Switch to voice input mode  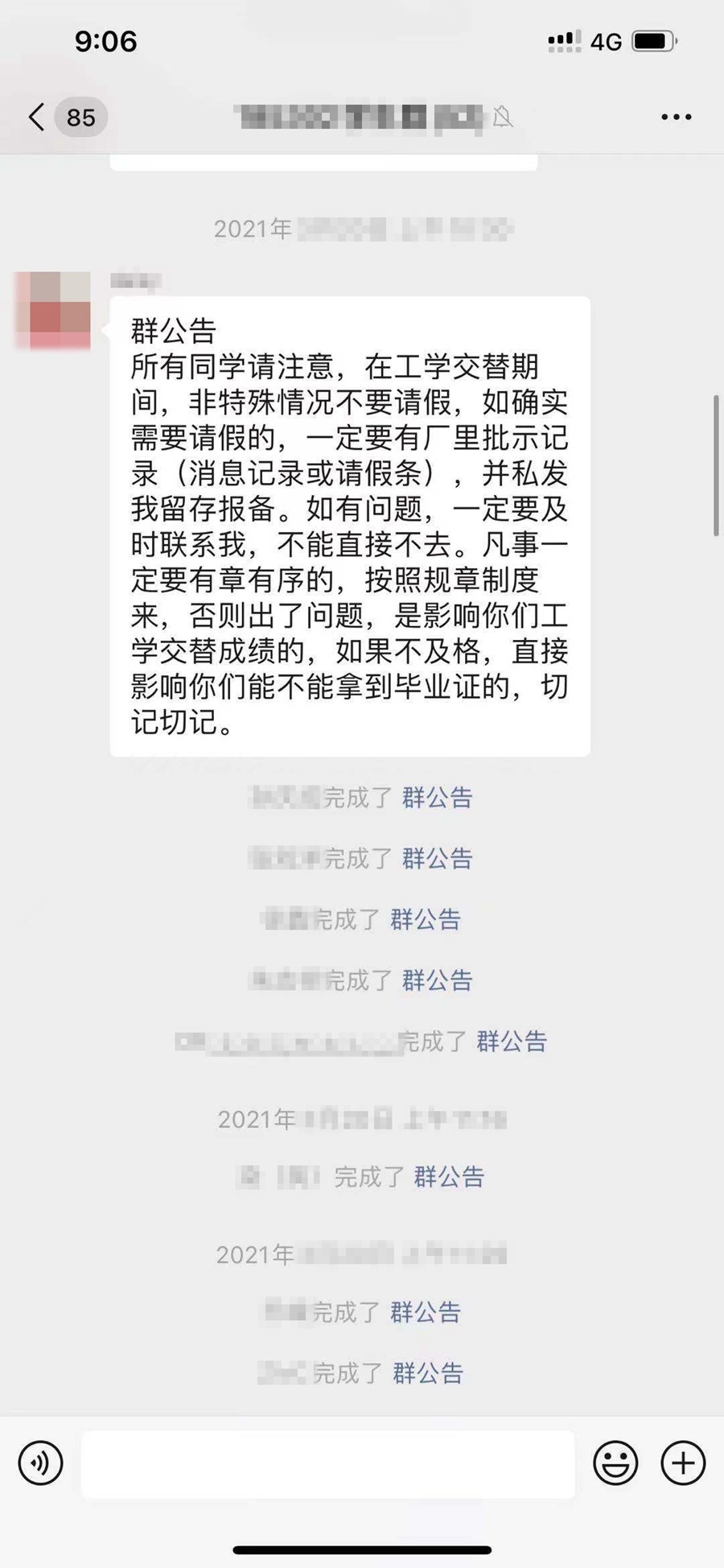(x=41, y=1463)
